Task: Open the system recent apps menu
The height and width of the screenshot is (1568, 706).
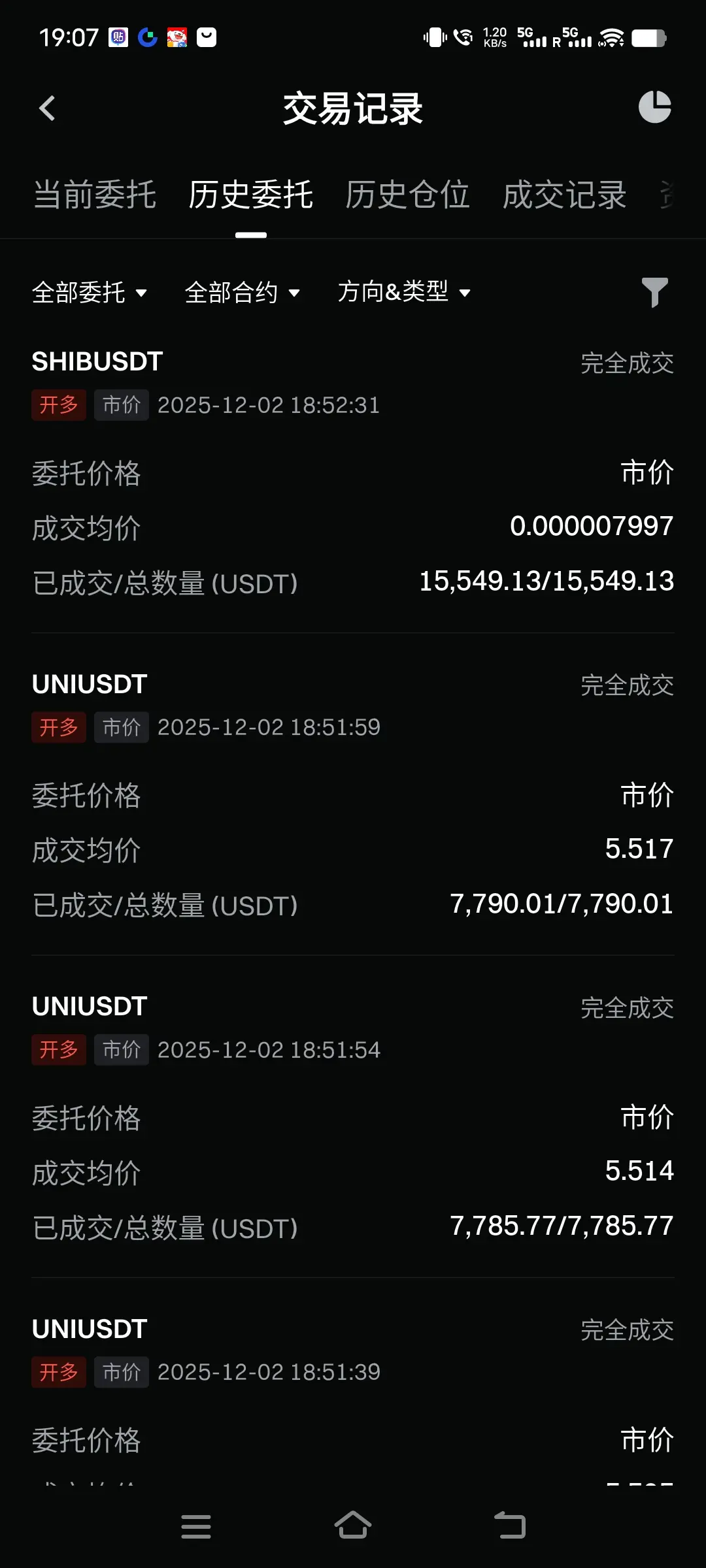Action: point(196,1526)
